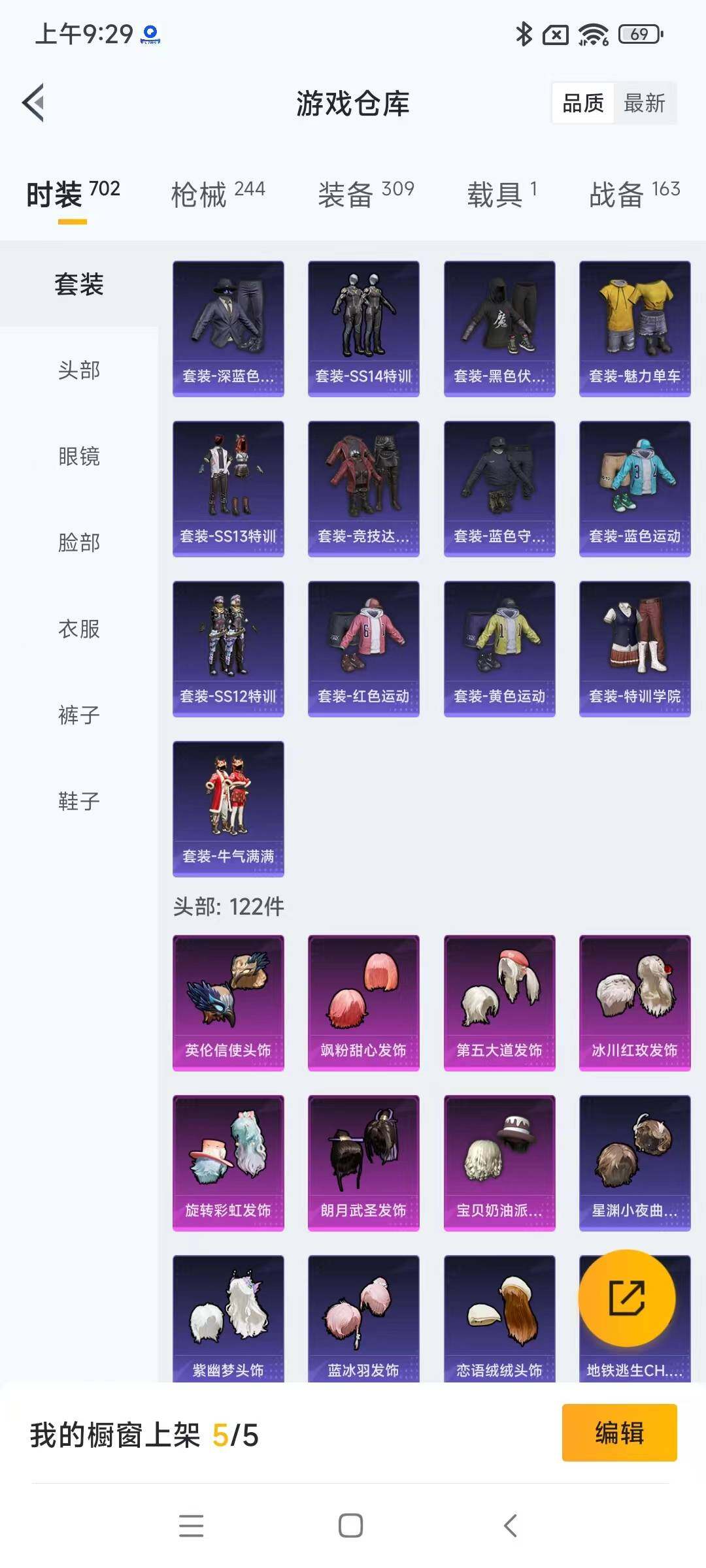Switch to the 战备 tab
This screenshot has height=1568, width=706.
[635, 194]
